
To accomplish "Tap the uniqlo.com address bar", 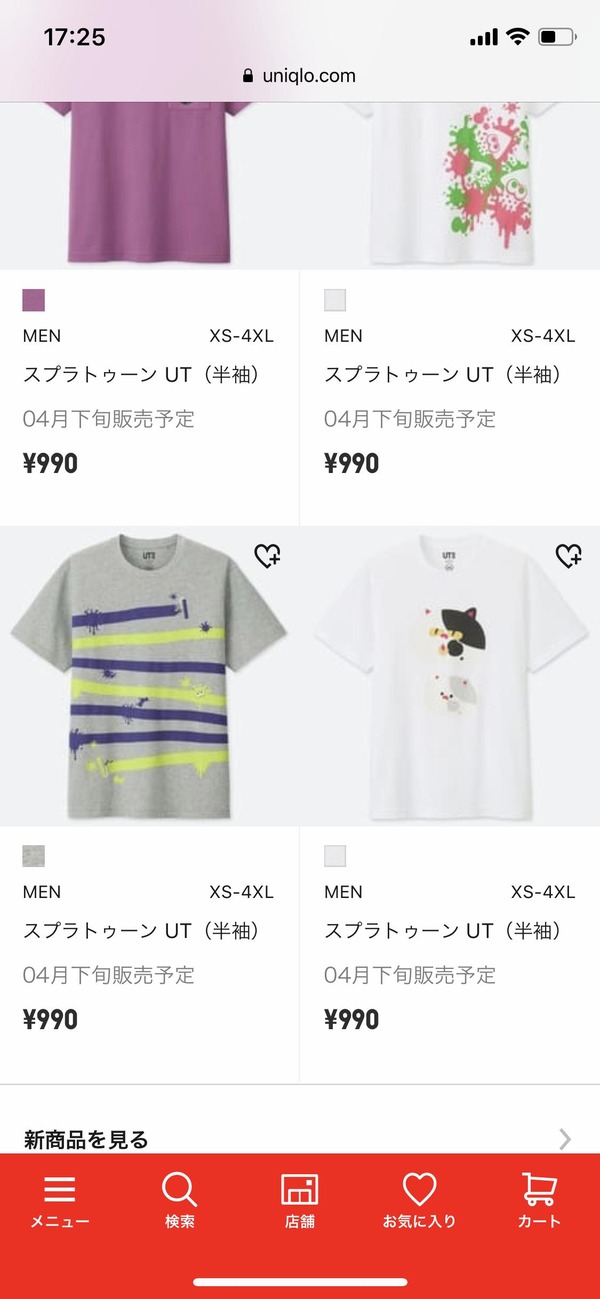I will (x=299, y=76).
